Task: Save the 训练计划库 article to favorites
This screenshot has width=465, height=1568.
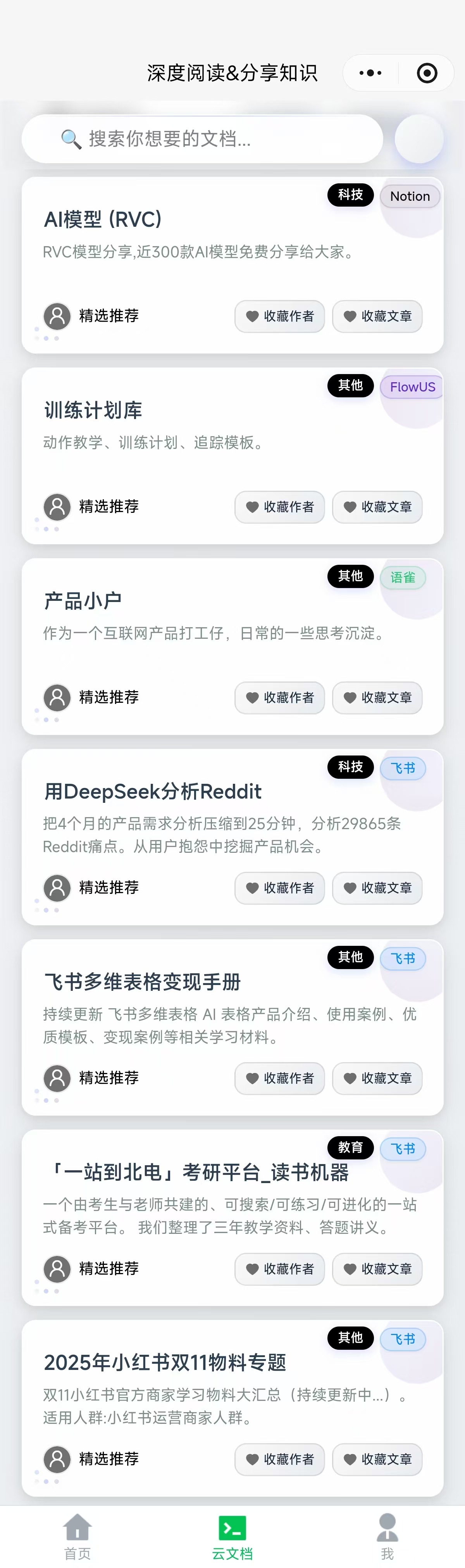Action: [377, 507]
